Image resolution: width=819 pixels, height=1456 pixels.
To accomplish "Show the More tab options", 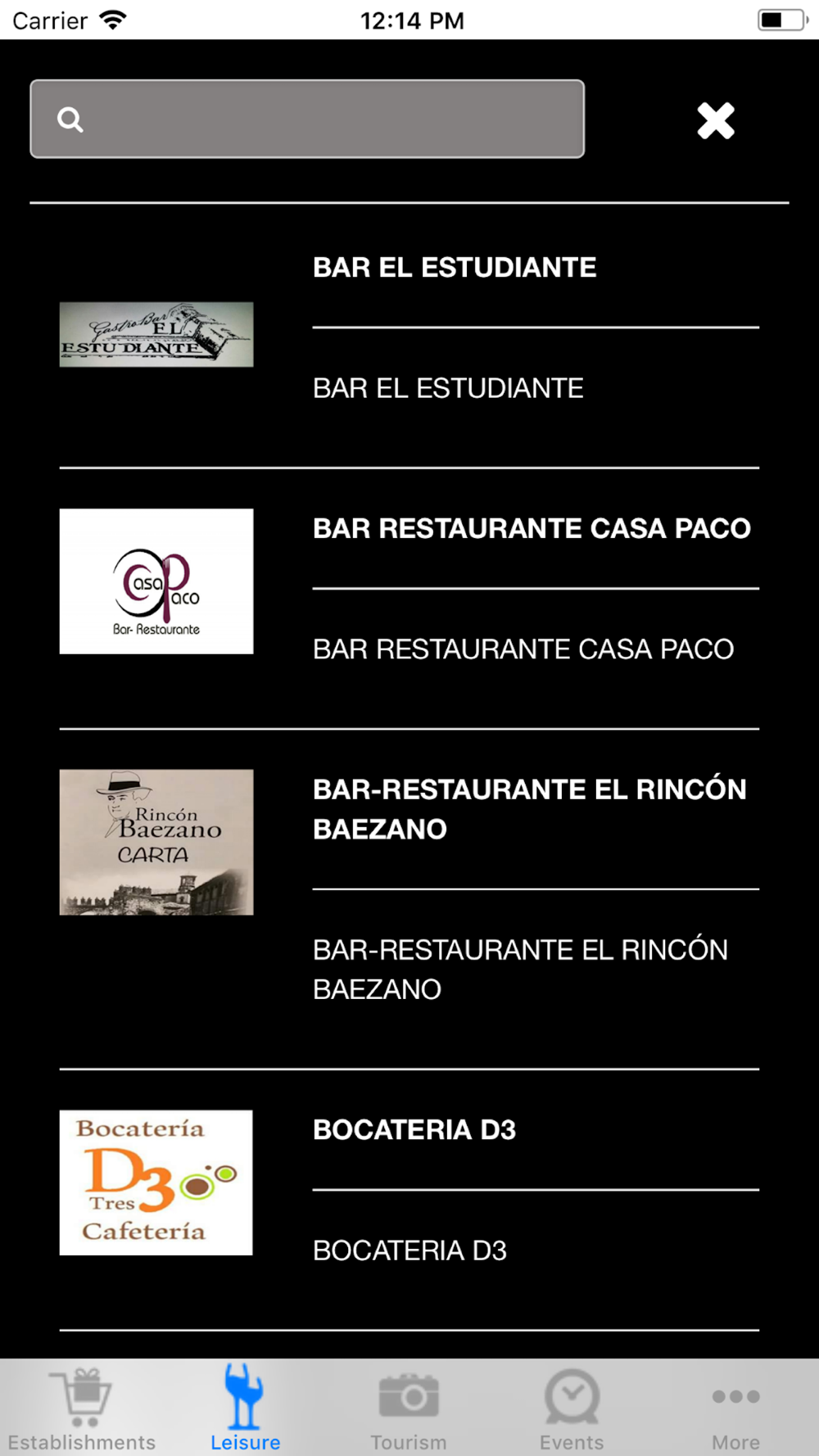I will (735, 1409).
